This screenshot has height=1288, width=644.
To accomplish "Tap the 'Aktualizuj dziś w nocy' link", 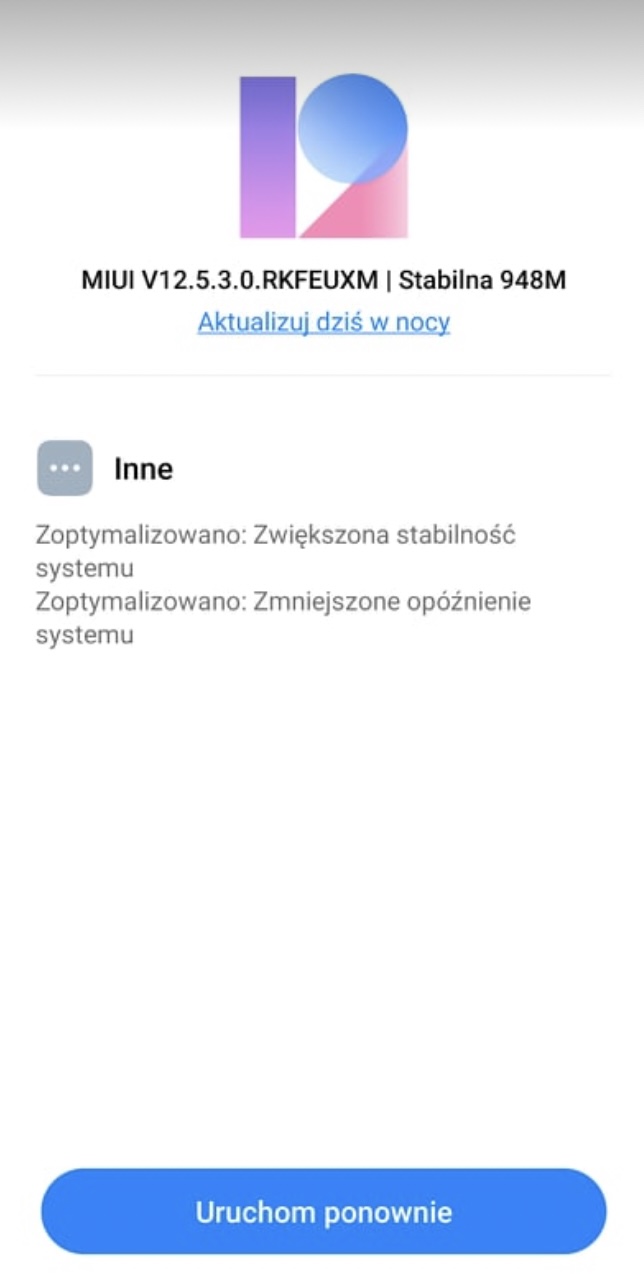I will click(x=323, y=322).
